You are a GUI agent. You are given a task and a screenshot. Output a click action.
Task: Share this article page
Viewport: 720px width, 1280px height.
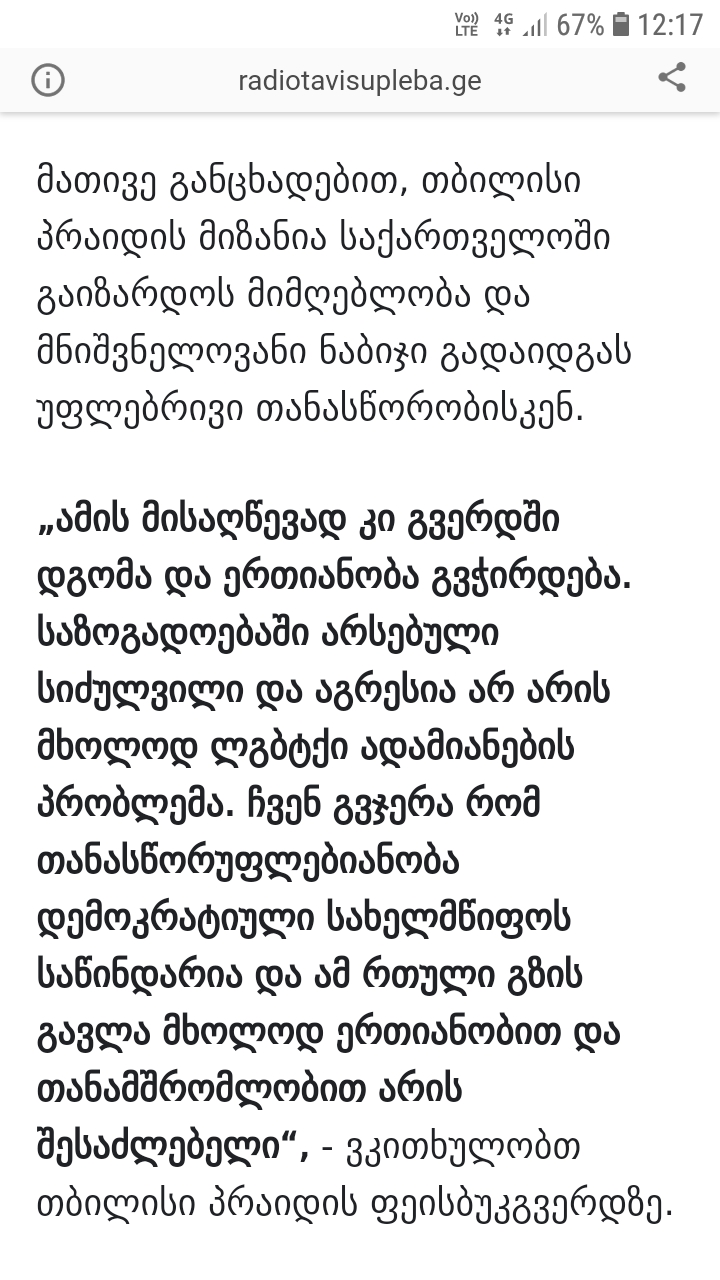tap(672, 79)
